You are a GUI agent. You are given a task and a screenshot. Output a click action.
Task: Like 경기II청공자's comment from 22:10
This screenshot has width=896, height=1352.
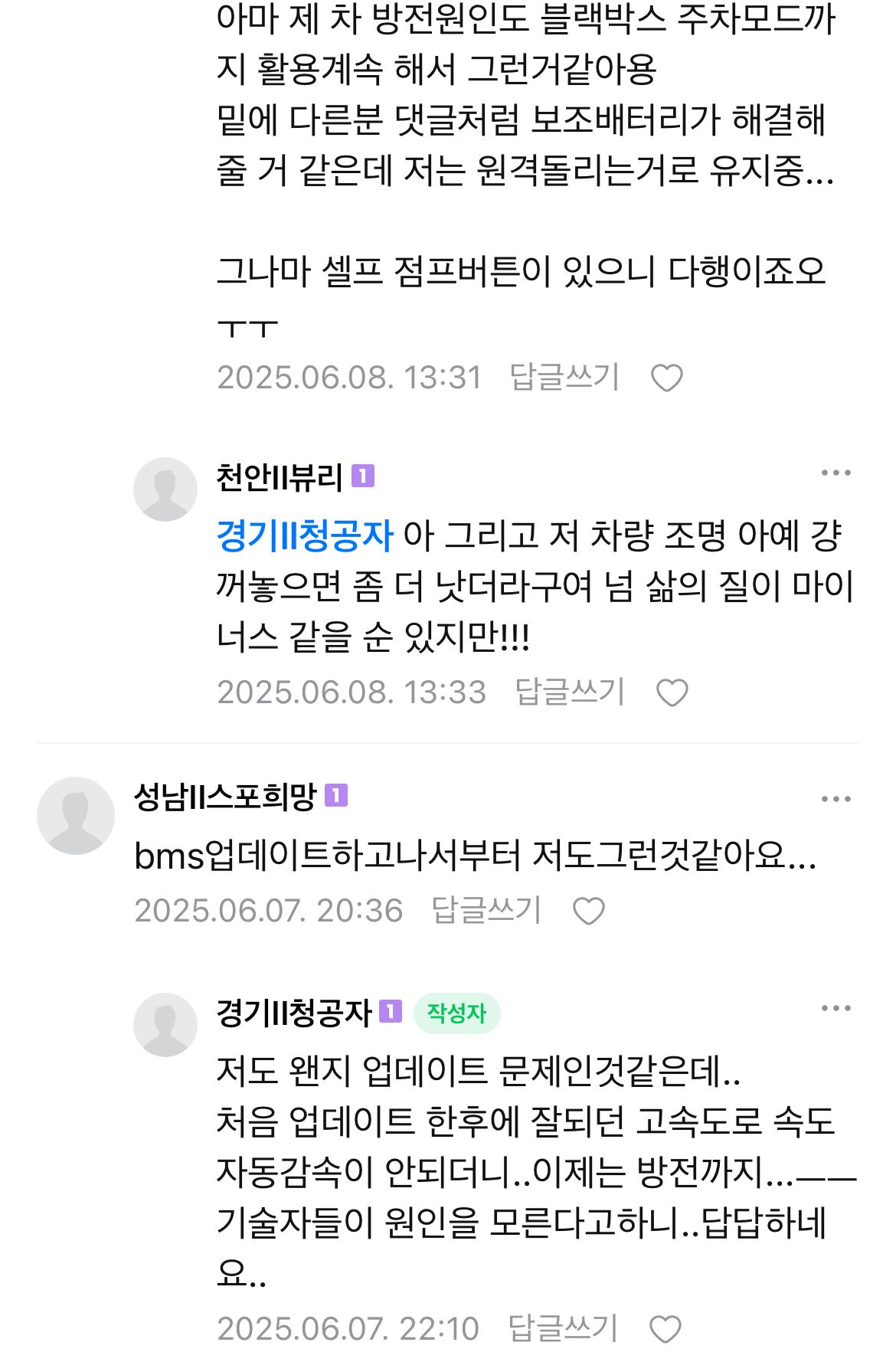pyautogui.click(x=665, y=1329)
